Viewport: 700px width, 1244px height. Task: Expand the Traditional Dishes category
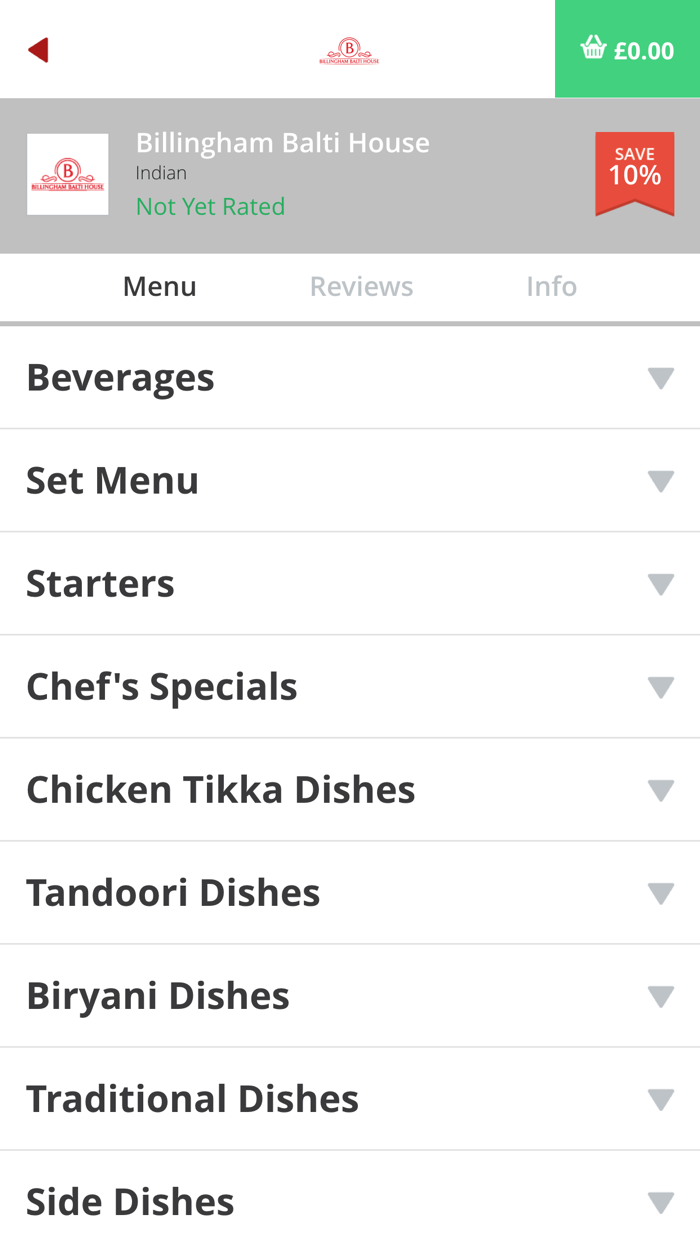pyautogui.click(x=350, y=1099)
